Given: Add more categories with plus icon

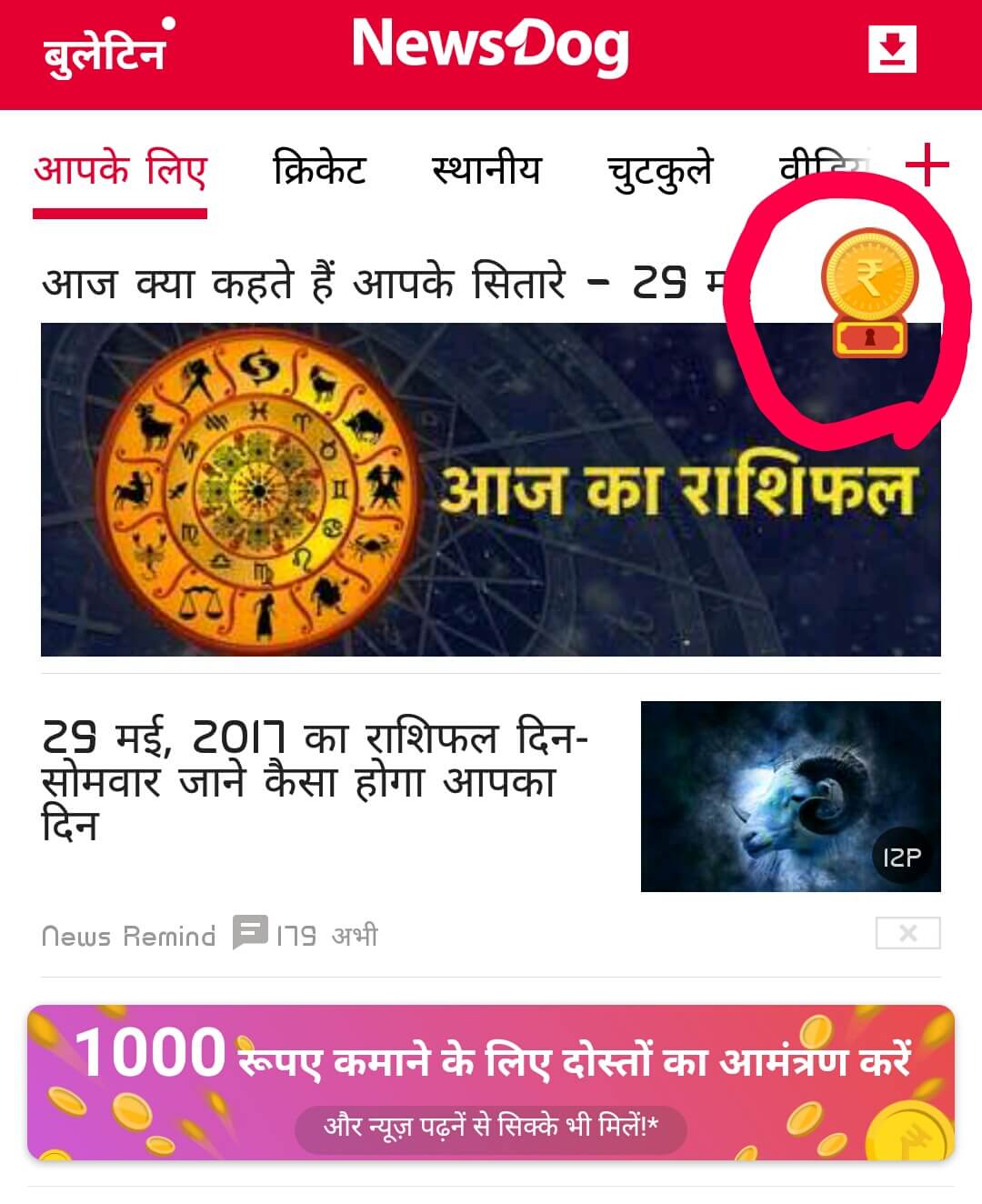Looking at the screenshot, I should 927,166.
